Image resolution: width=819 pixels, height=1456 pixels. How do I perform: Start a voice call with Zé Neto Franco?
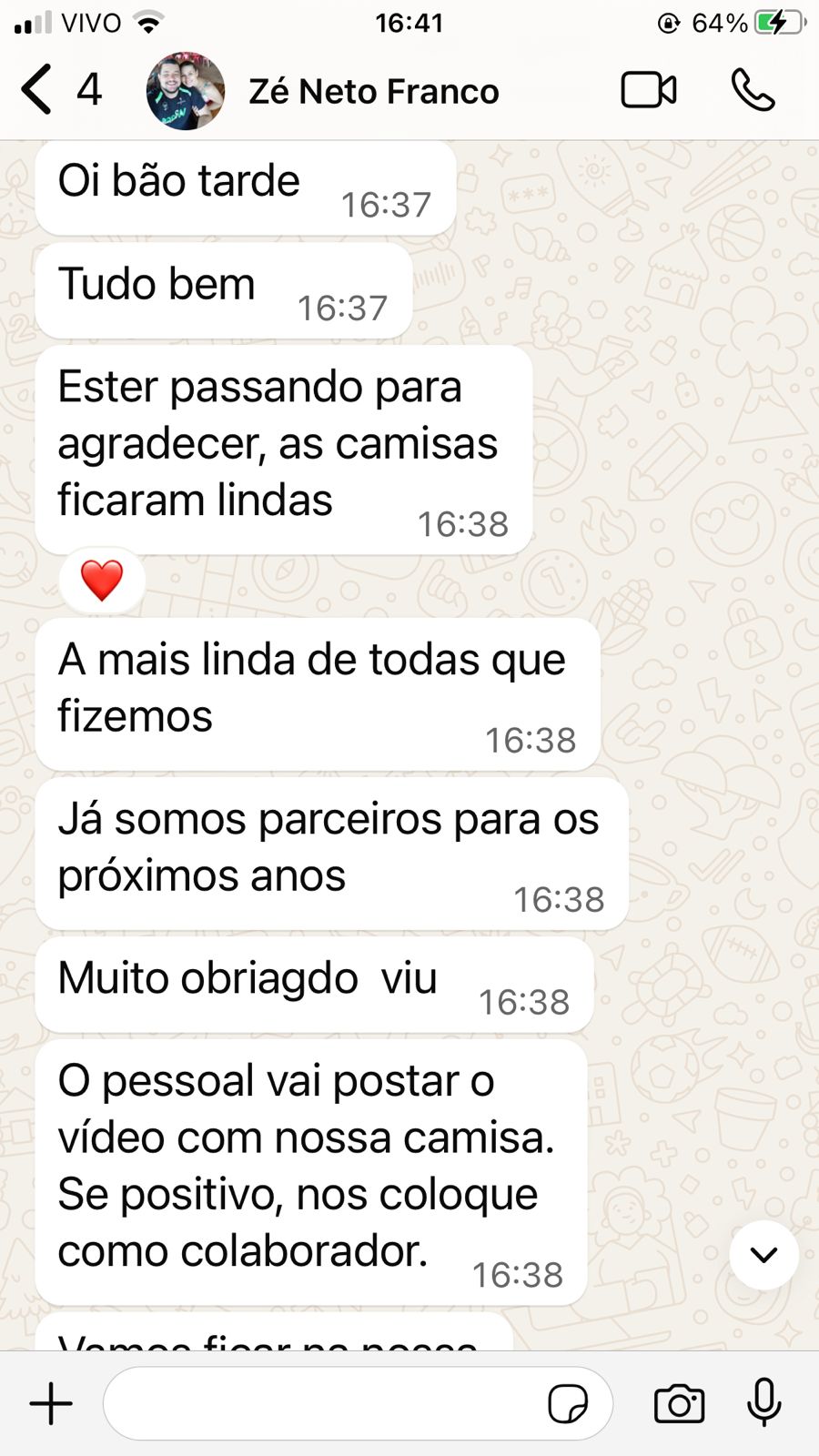(753, 90)
